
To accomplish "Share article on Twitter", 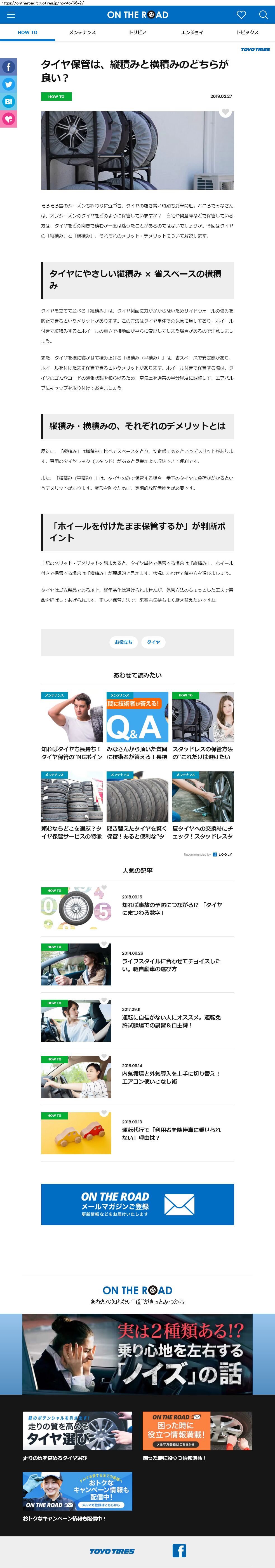I will tap(8, 84).
